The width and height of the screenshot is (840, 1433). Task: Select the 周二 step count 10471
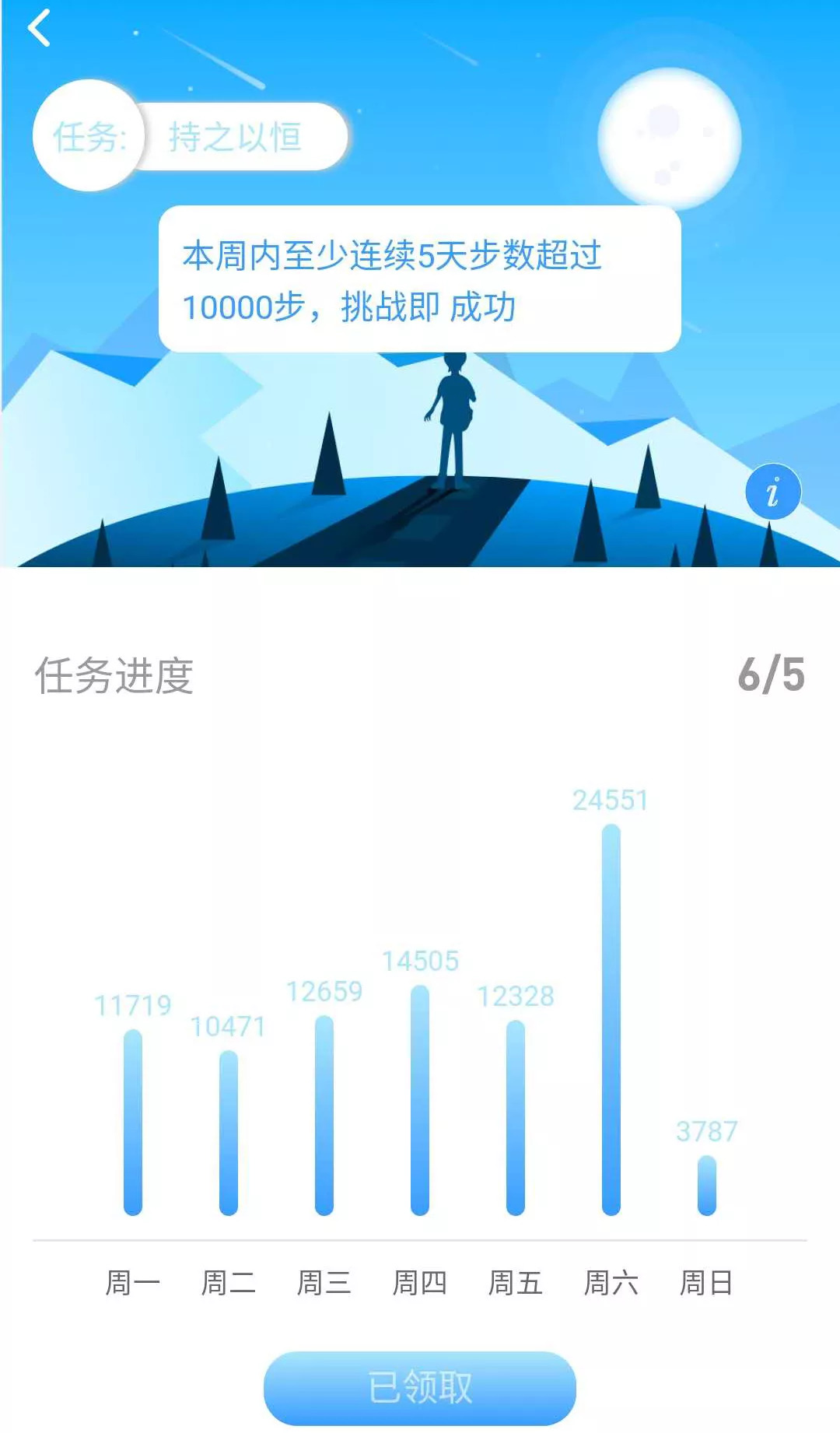[x=228, y=1025]
